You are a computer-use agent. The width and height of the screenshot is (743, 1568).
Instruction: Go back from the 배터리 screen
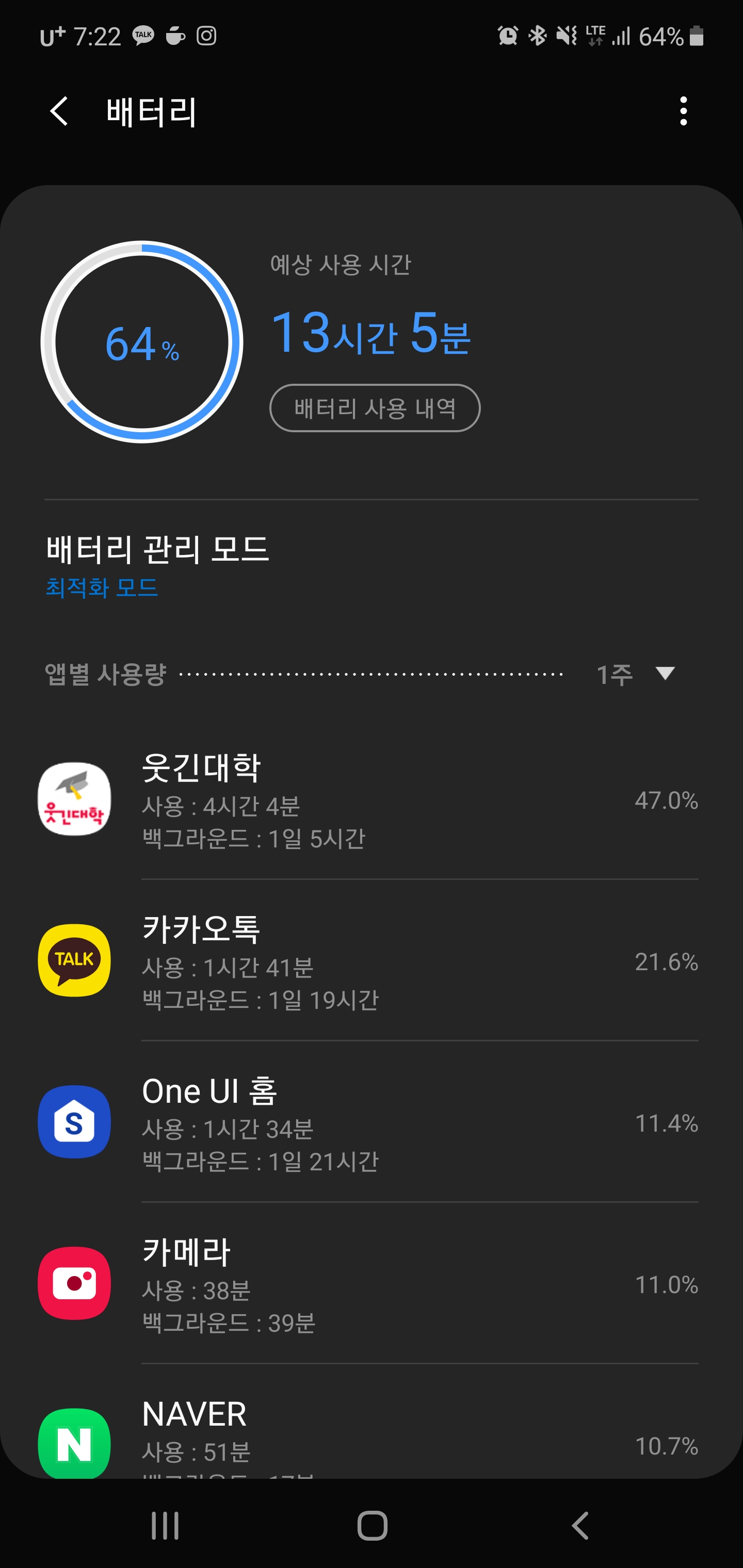click(x=59, y=111)
